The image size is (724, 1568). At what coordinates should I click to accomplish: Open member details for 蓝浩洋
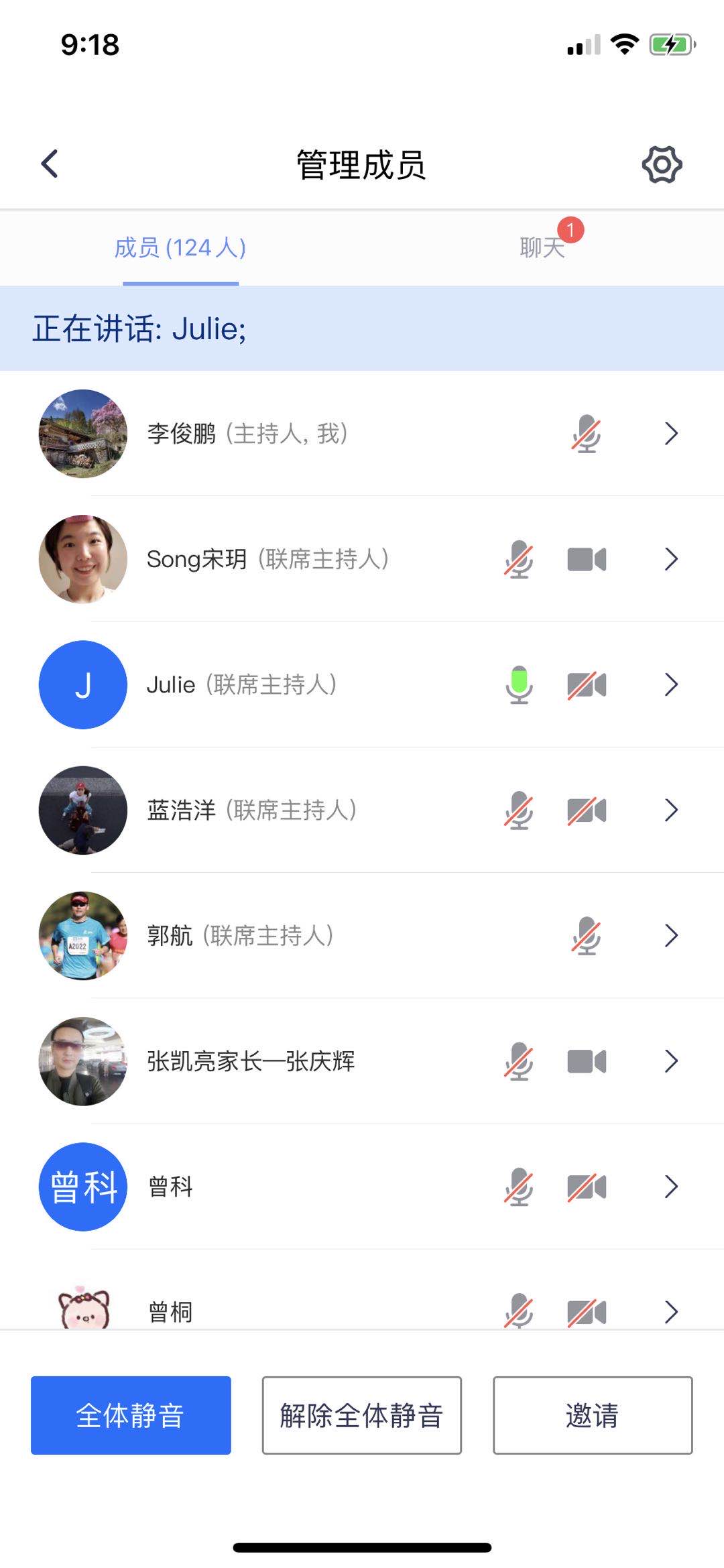point(671,810)
